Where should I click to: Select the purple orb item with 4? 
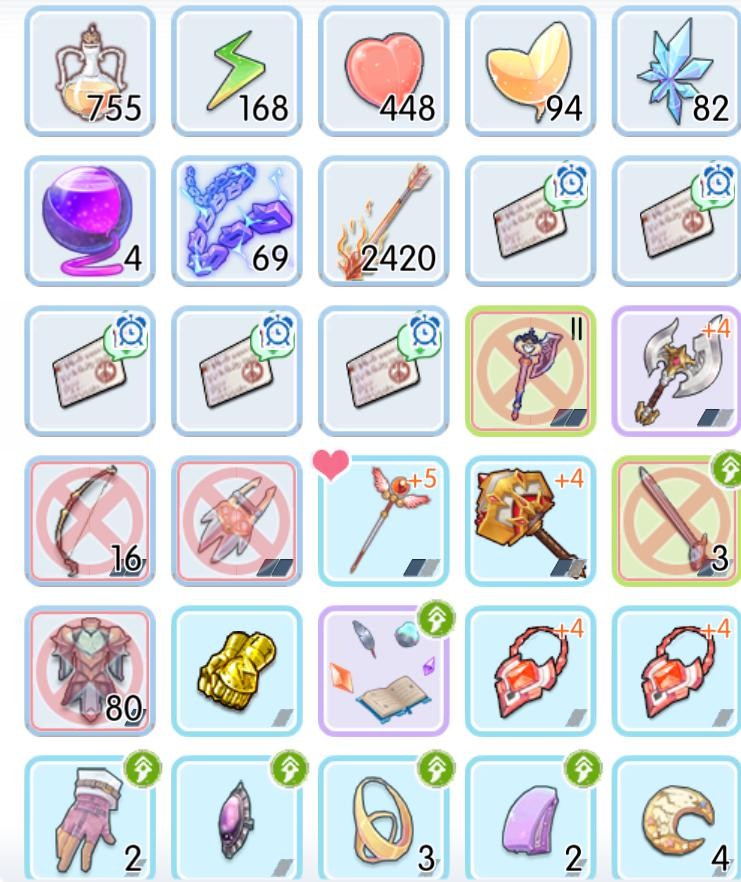click(x=88, y=220)
